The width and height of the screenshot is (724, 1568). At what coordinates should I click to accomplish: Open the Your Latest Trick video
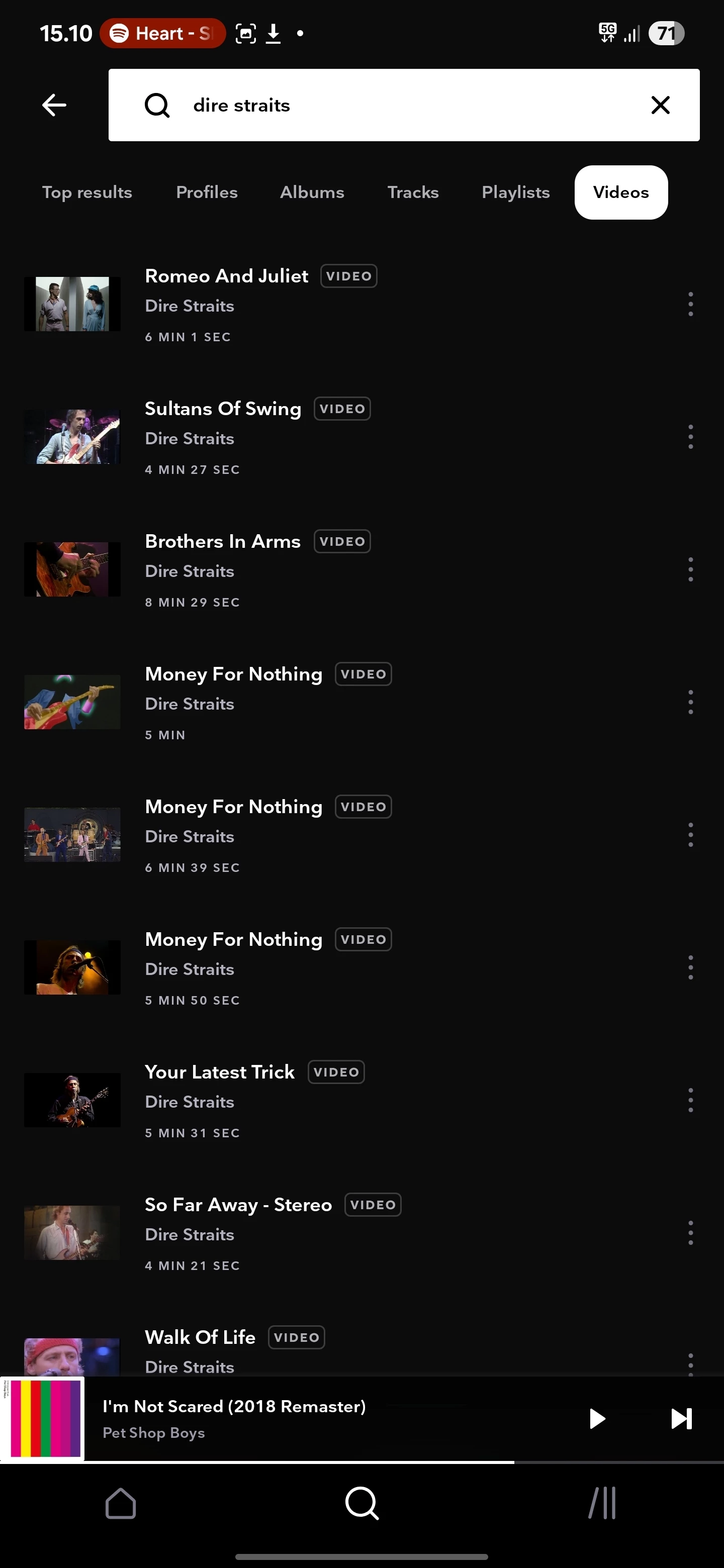point(219,1072)
